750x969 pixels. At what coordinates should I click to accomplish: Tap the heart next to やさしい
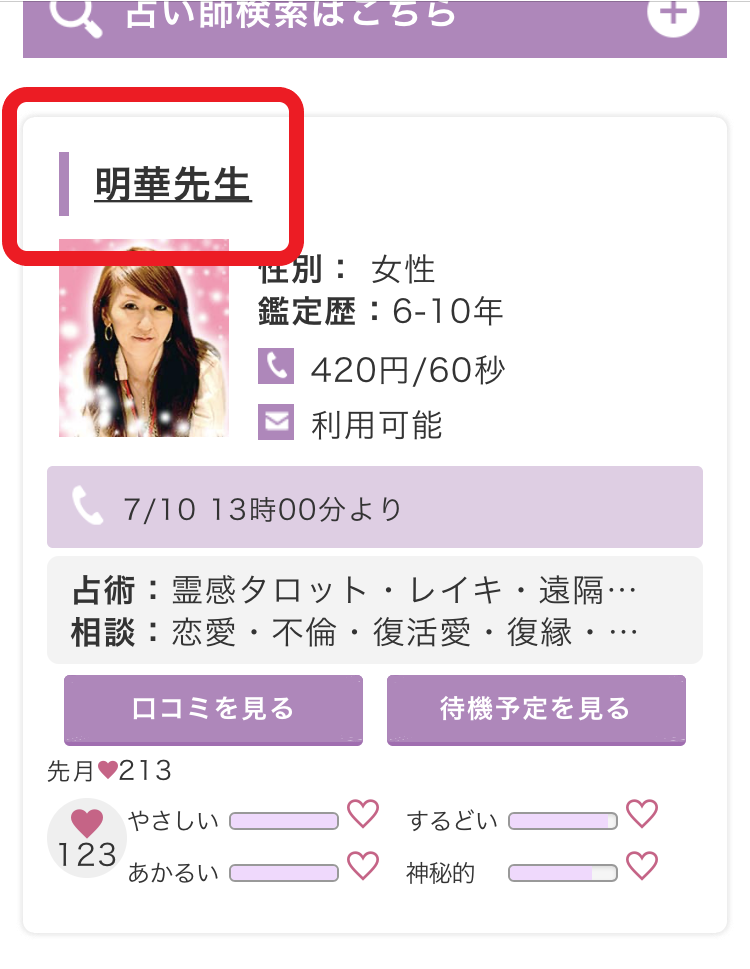(x=363, y=815)
